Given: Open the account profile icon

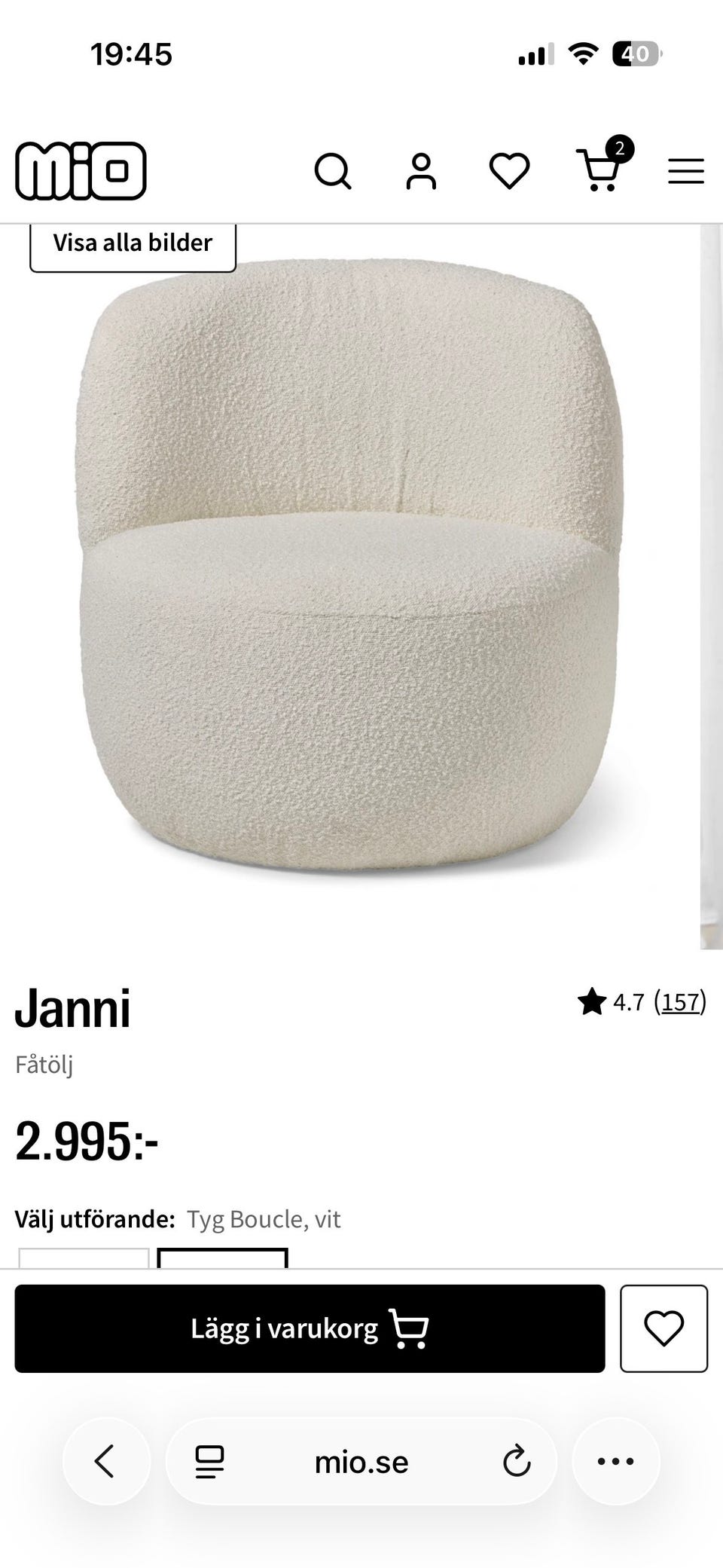Looking at the screenshot, I should pos(421,171).
